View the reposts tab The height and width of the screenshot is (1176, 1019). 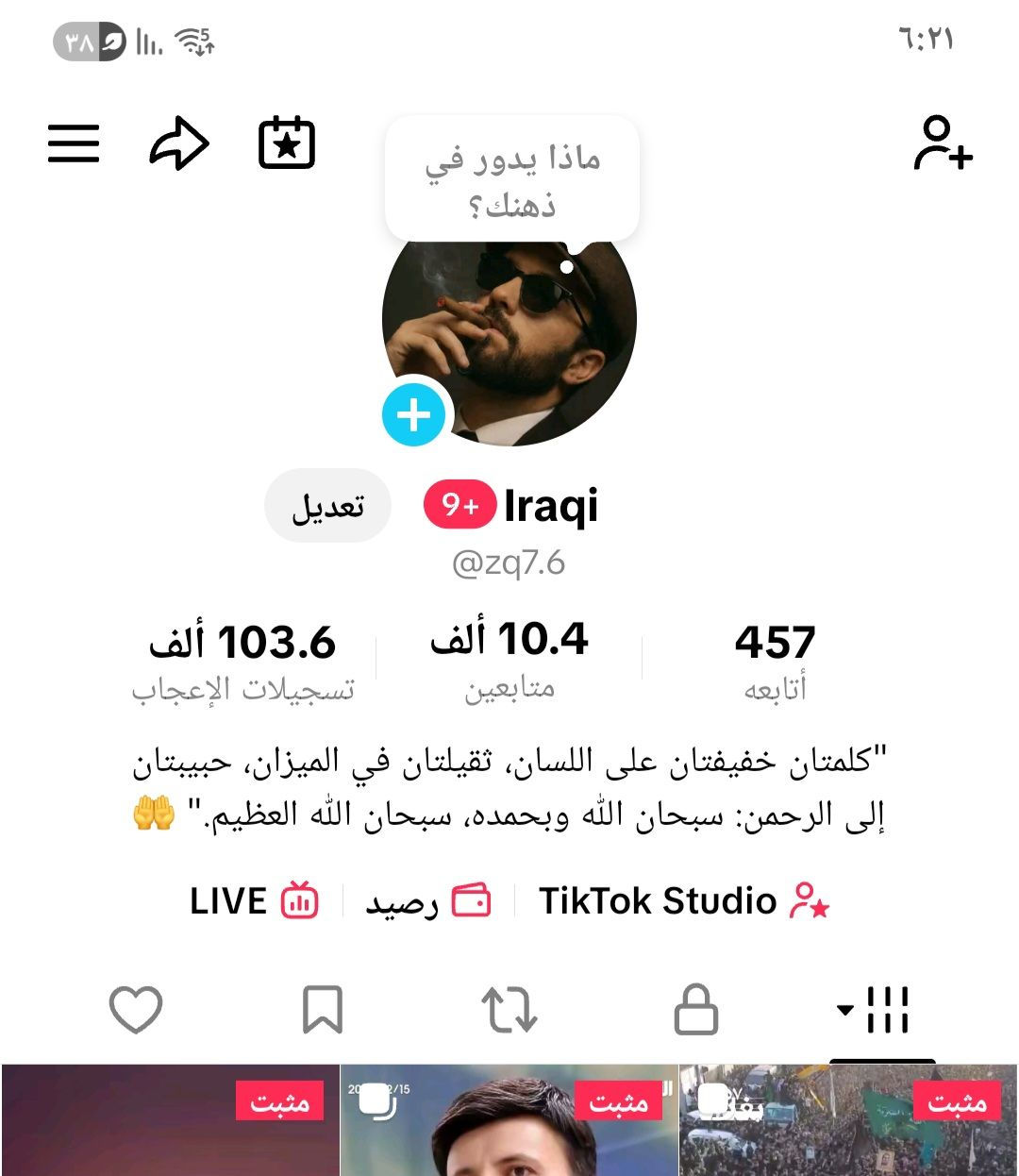[x=509, y=1009]
